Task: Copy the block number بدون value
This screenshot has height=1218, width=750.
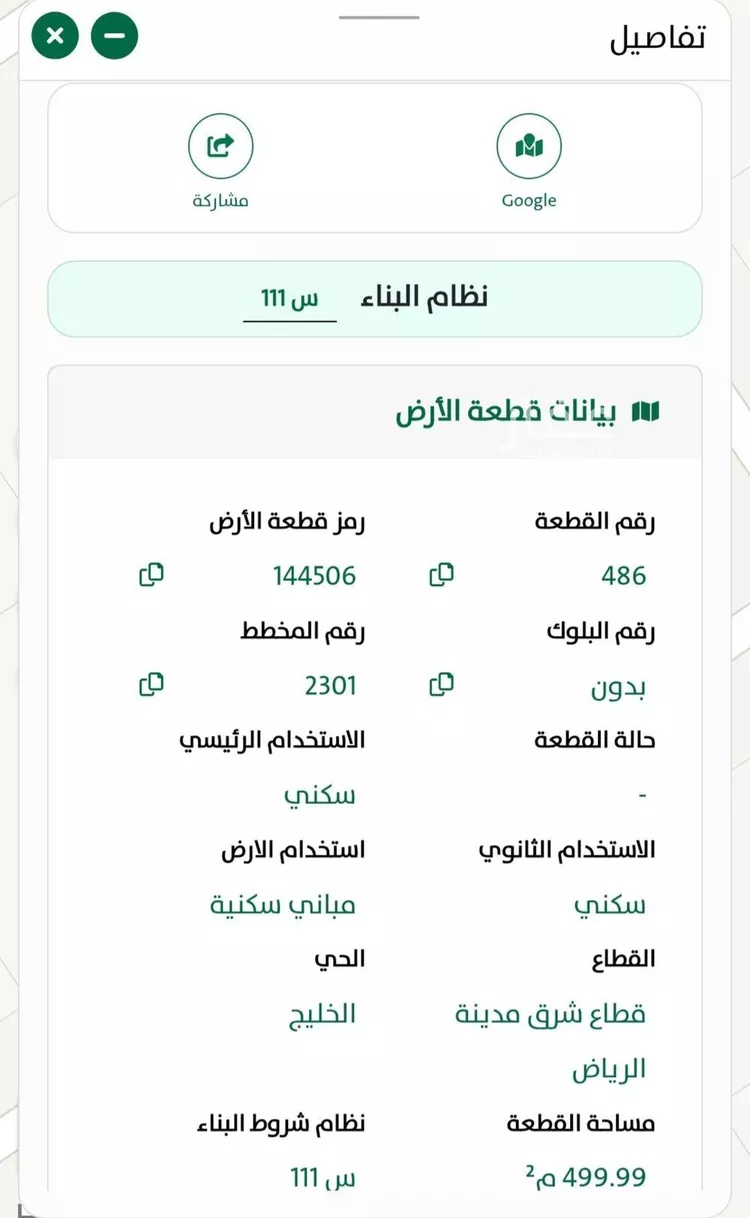Action: pyautogui.click(x=440, y=684)
